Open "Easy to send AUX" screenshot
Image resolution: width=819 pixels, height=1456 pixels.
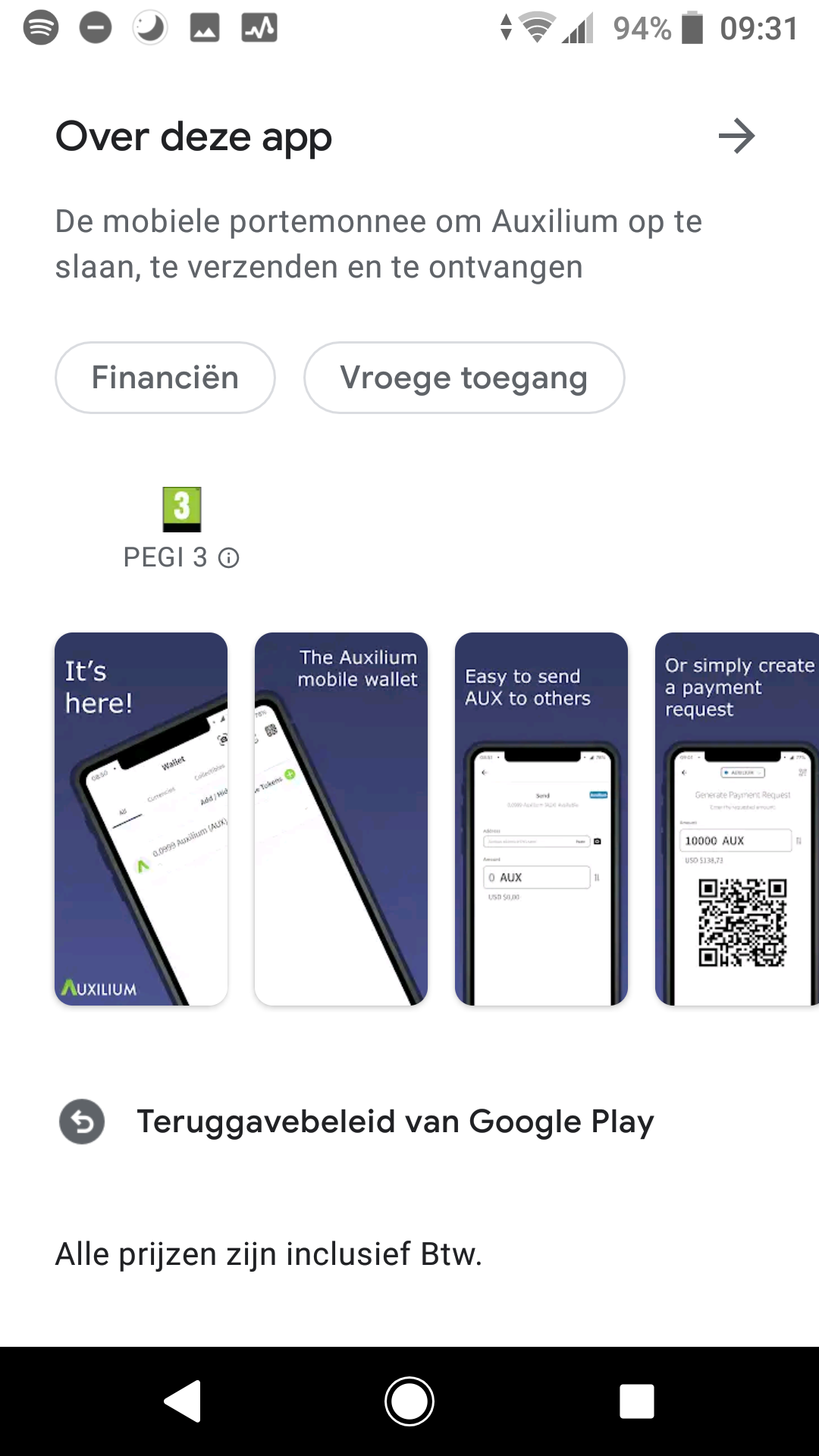(541, 819)
